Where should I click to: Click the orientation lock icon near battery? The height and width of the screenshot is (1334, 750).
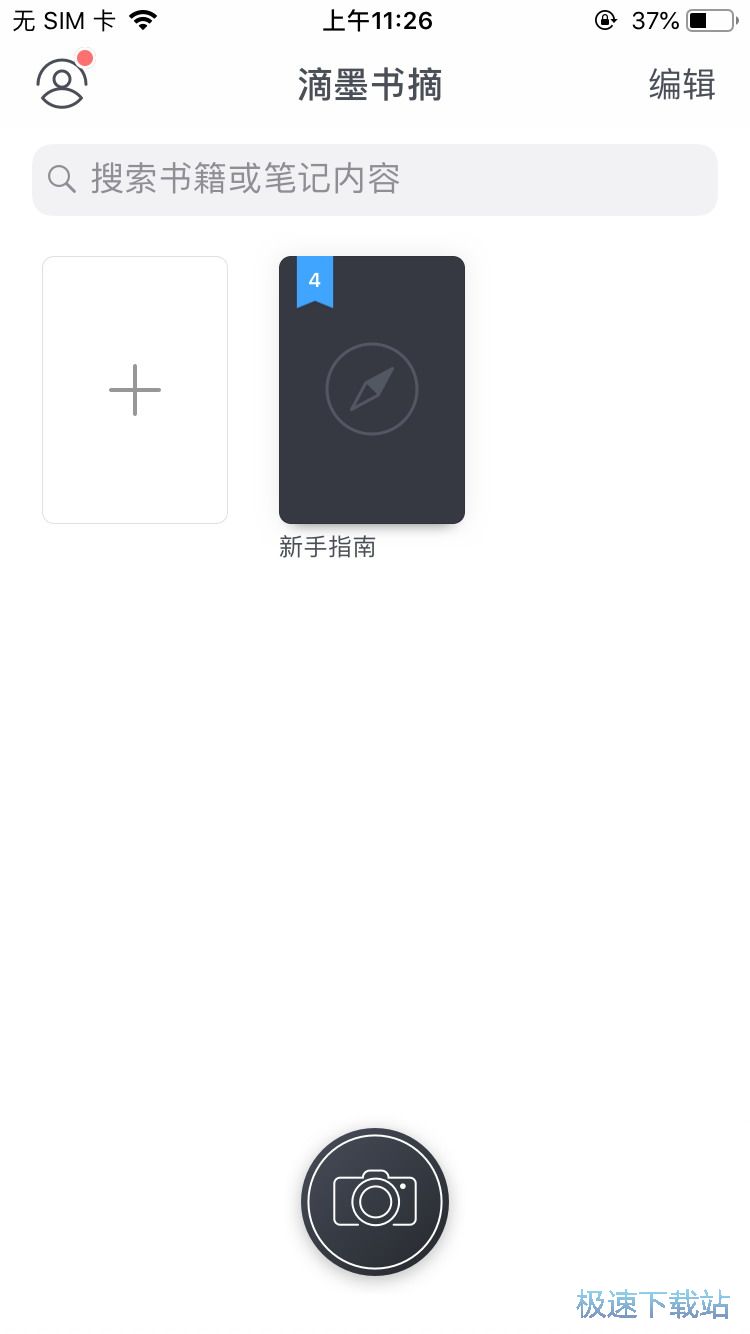pos(606,19)
